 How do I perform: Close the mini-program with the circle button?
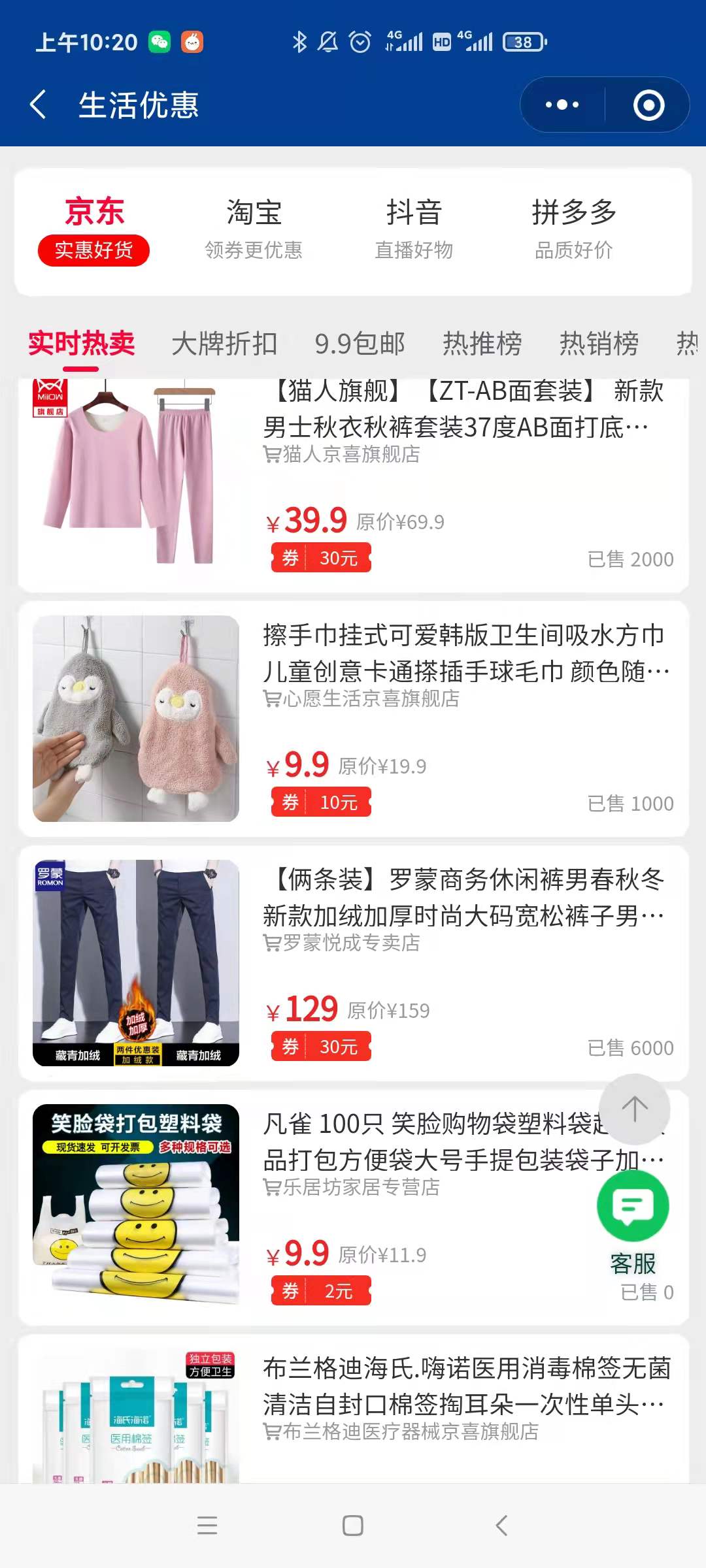(648, 105)
